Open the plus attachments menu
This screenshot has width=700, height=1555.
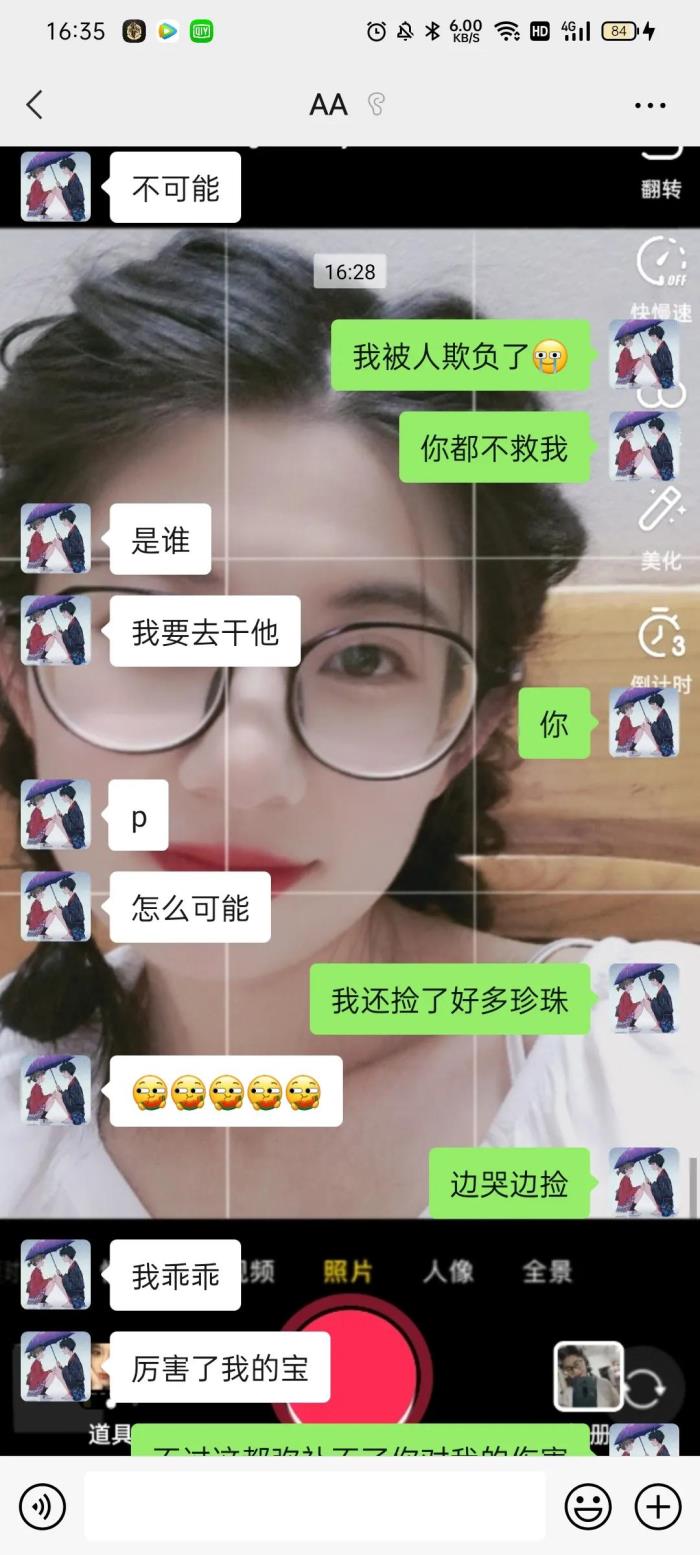pos(658,1506)
